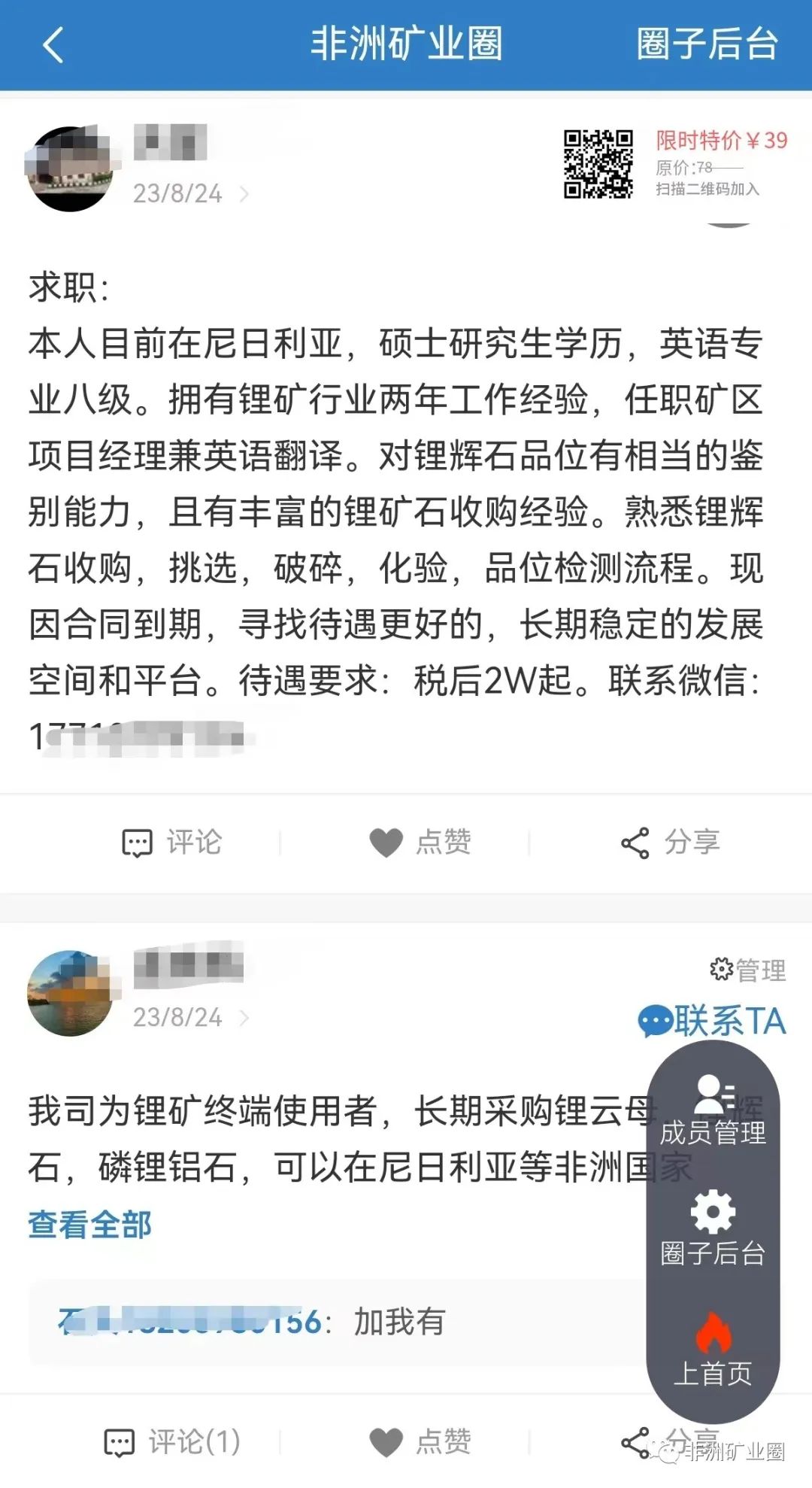Open the first poster's profile avatar

pyautogui.click(x=71, y=169)
